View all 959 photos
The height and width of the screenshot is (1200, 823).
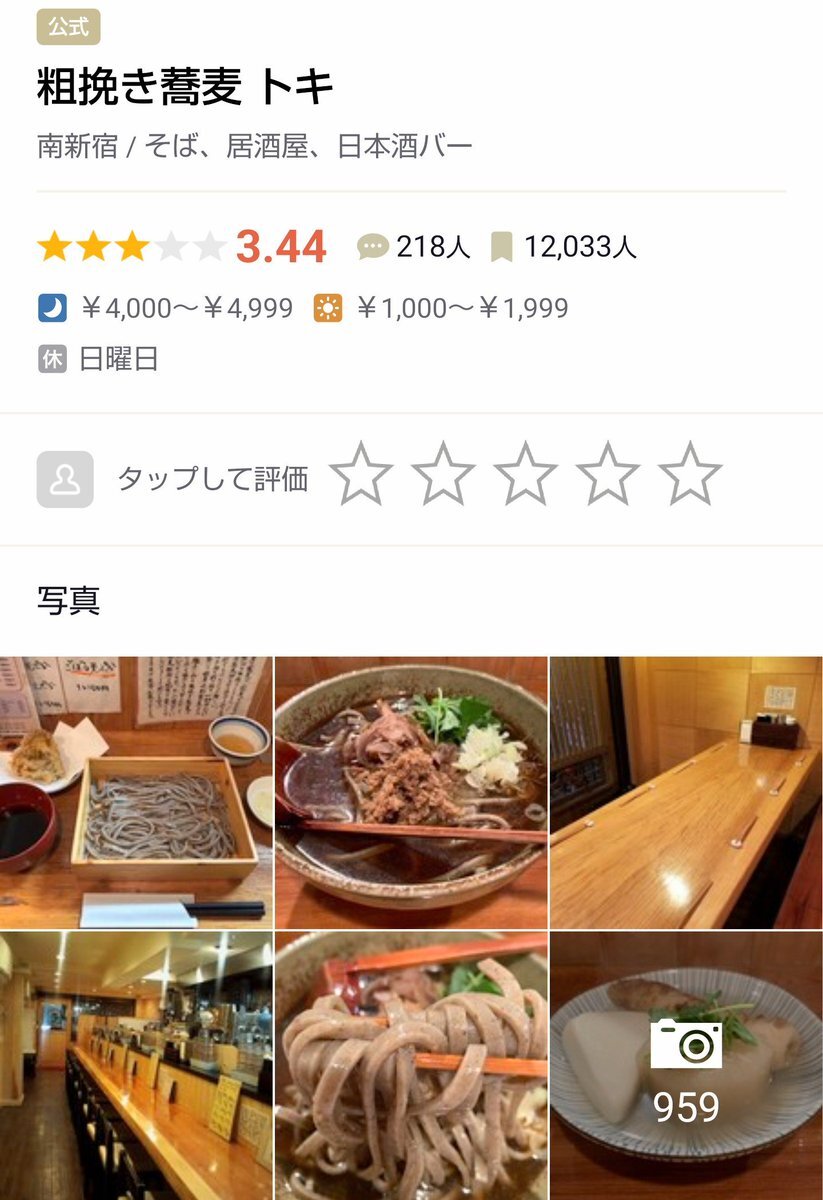pyautogui.click(x=686, y=1066)
